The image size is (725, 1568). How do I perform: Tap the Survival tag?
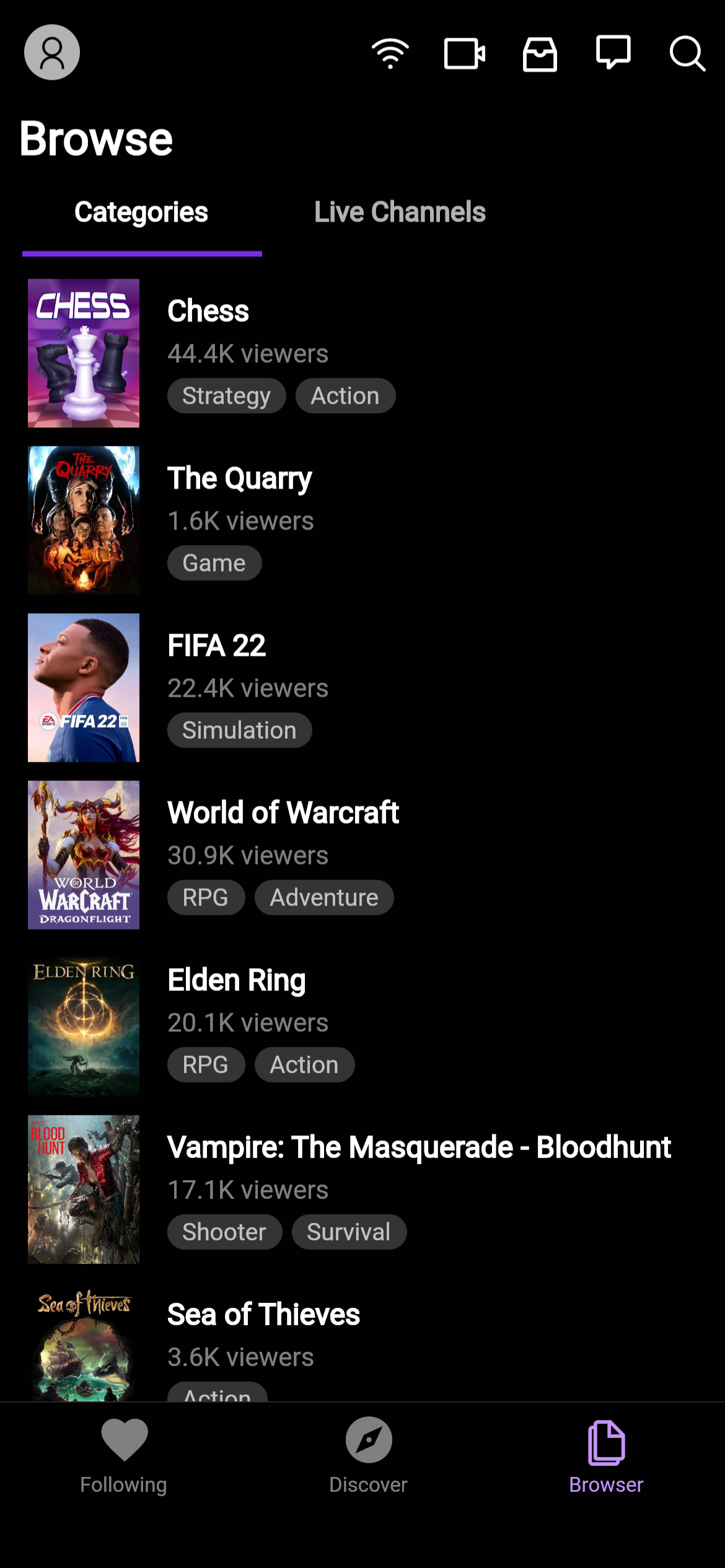349,1232
